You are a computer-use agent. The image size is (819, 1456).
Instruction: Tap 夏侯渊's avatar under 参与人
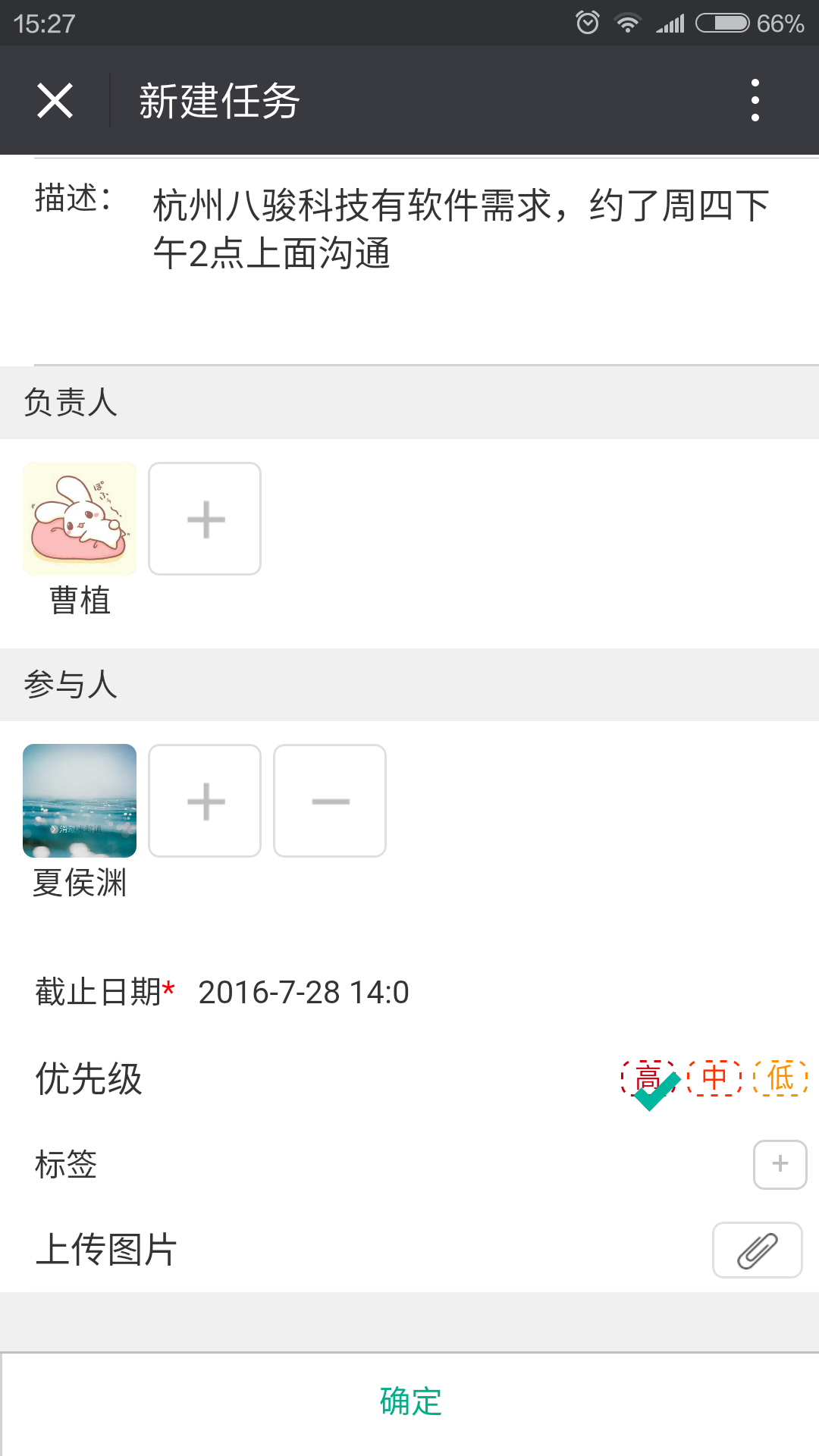[80, 801]
